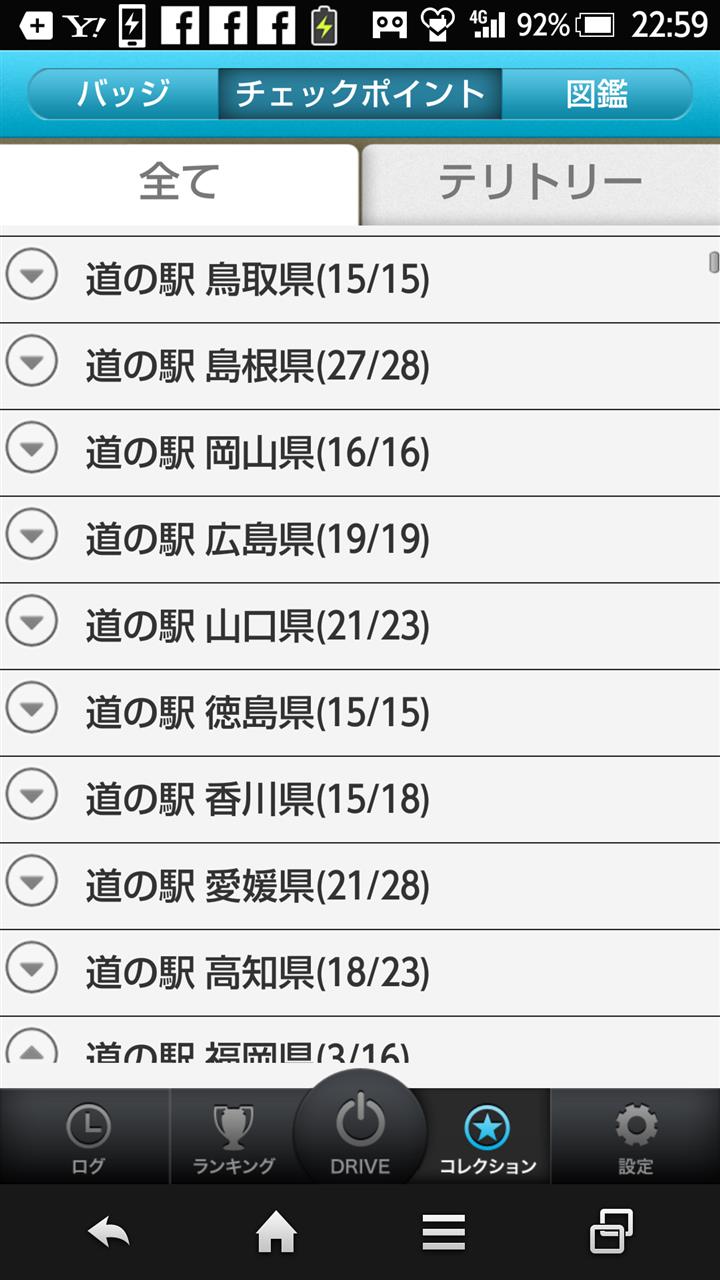This screenshot has height=1280, width=720.
Task: Open the ログ tab
Action: 86,1137
